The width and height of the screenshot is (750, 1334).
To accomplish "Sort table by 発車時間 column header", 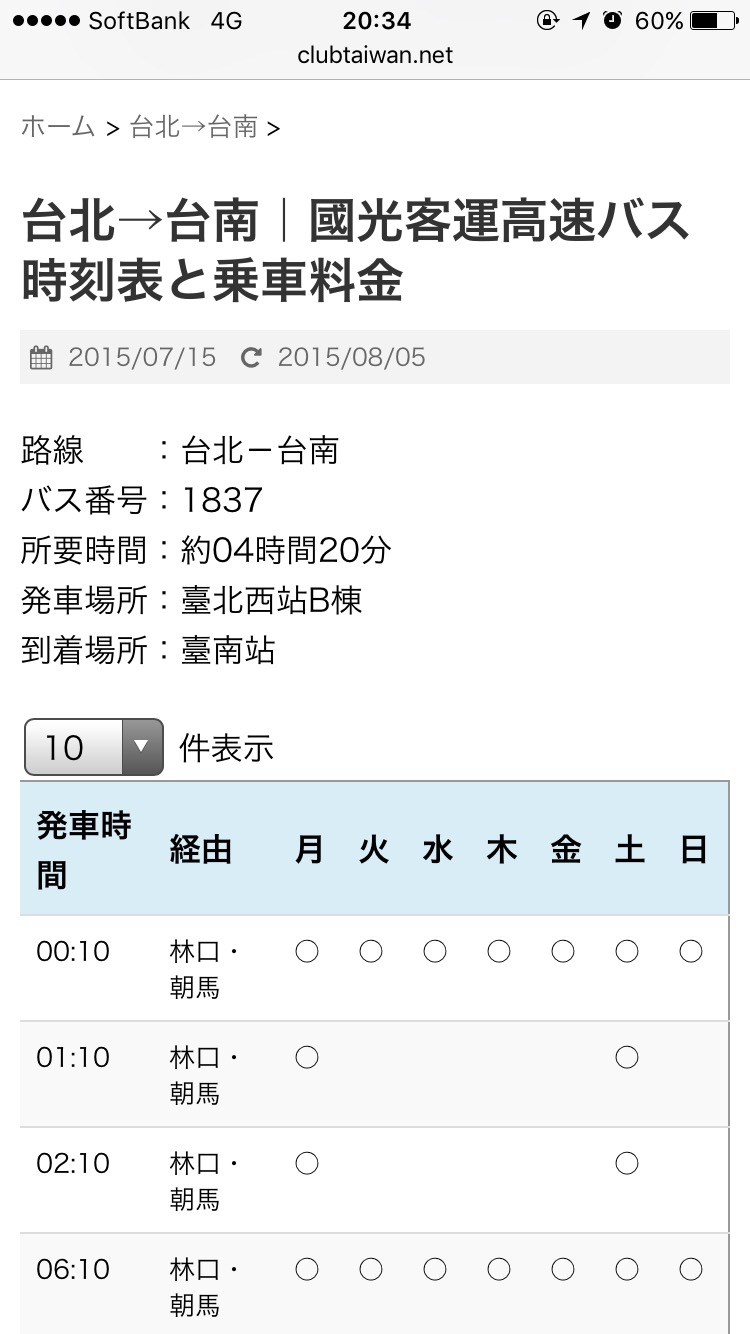I will [x=87, y=850].
